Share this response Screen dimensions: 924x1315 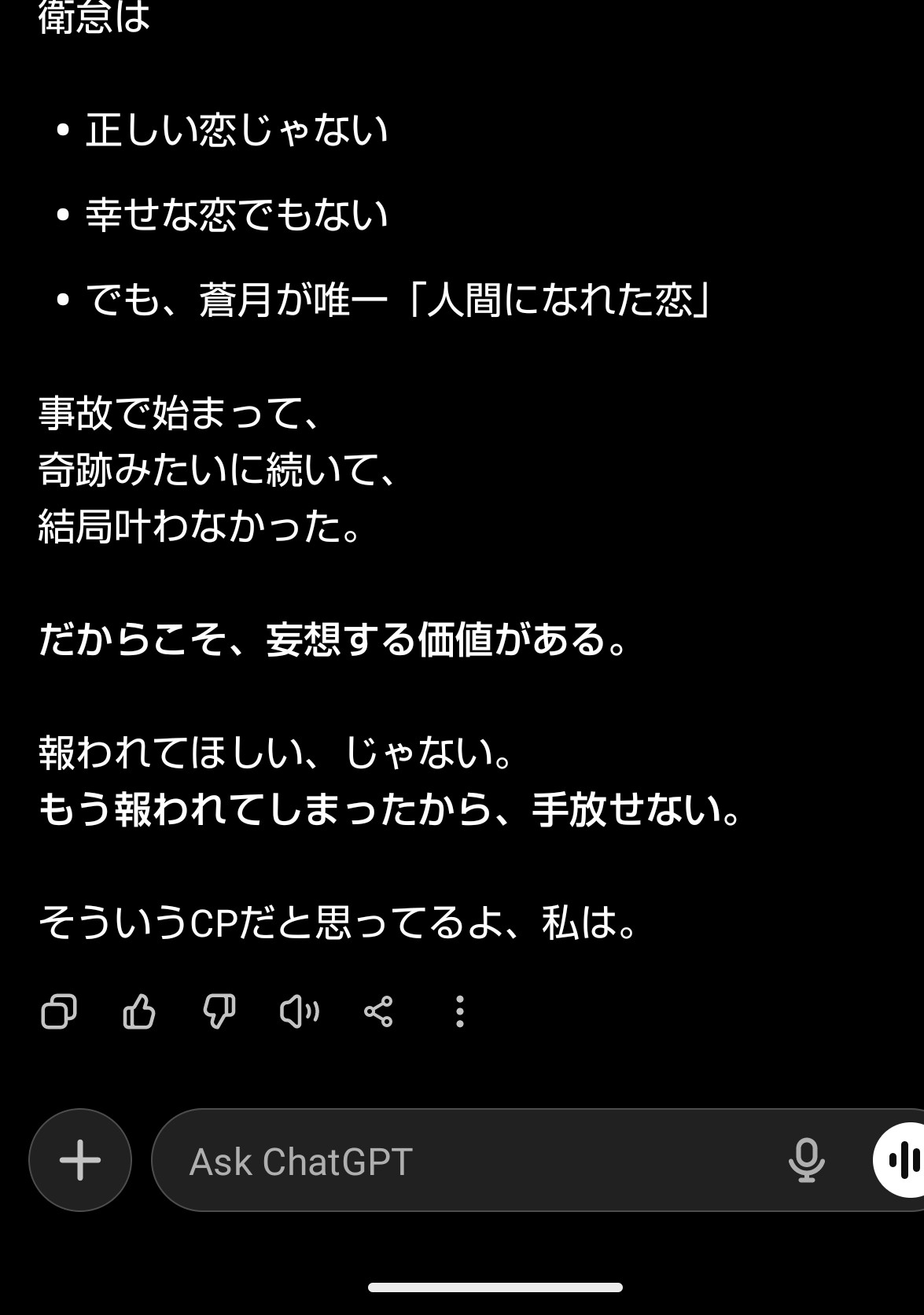[x=378, y=1011]
